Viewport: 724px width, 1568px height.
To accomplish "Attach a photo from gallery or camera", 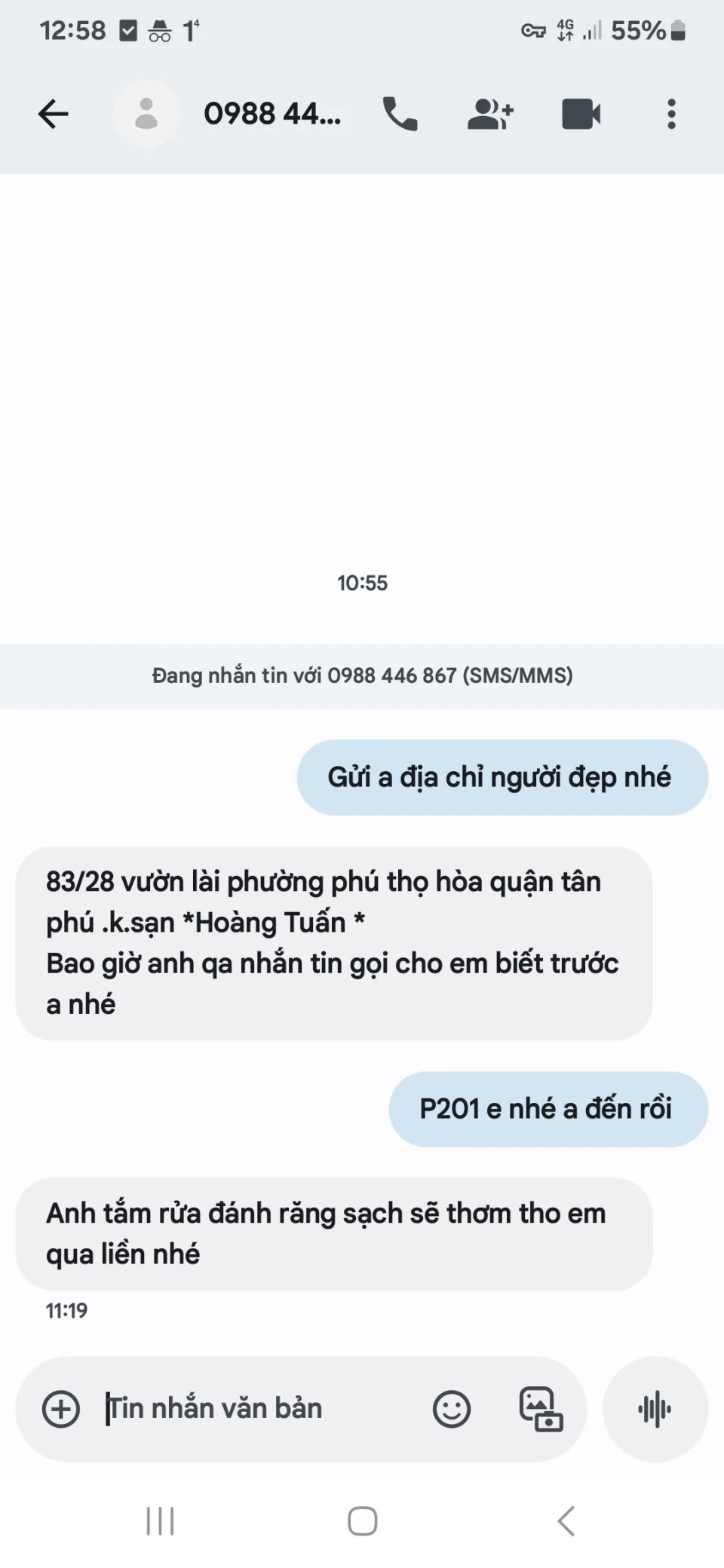I will tap(541, 1409).
